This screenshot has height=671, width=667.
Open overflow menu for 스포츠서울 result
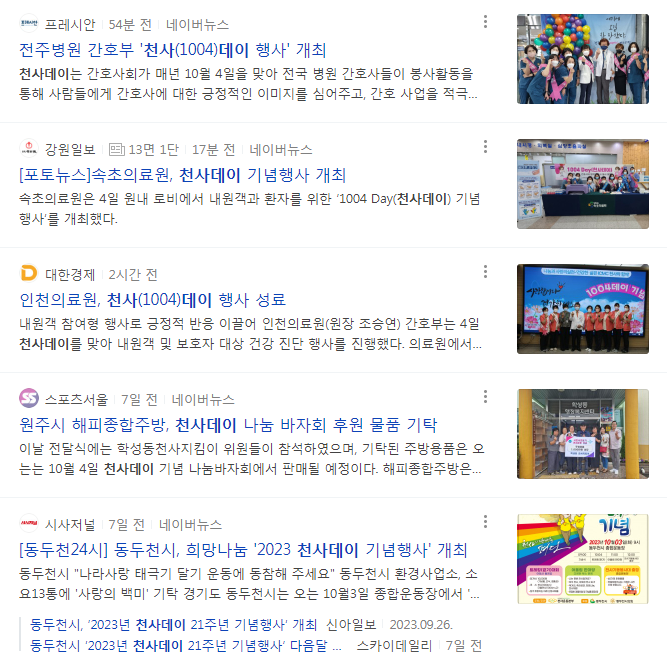click(485, 397)
